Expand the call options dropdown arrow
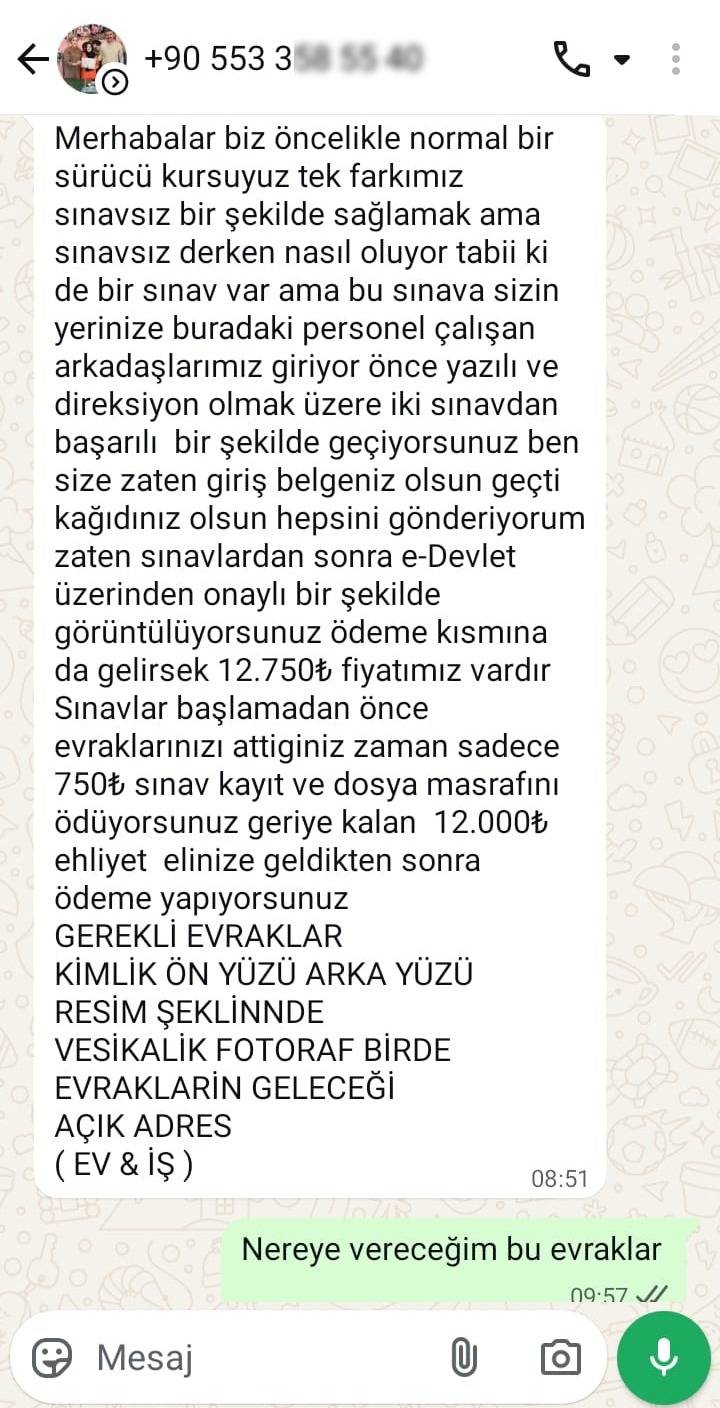Image resolution: width=720 pixels, height=1408 pixels. (x=622, y=60)
